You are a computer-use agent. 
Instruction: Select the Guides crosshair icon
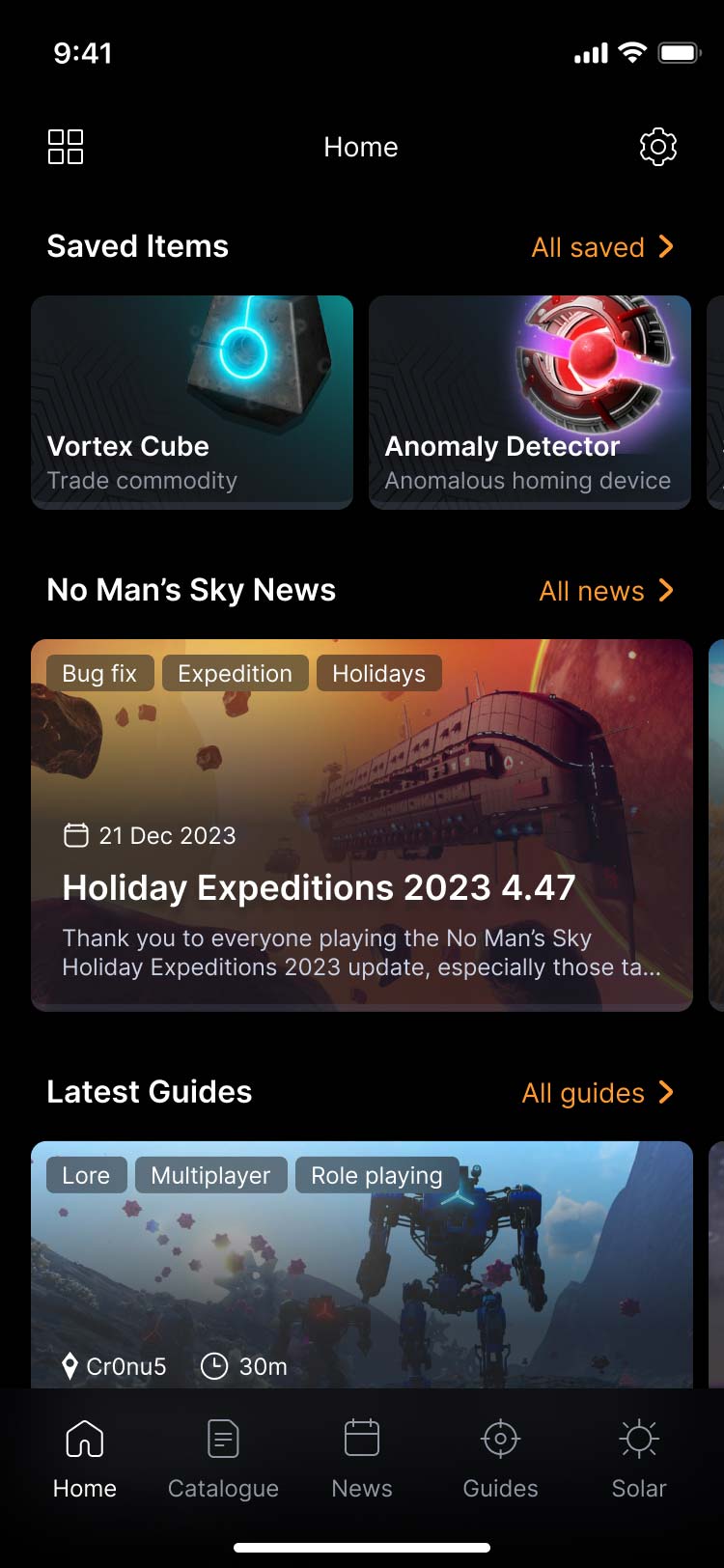pos(500,1438)
